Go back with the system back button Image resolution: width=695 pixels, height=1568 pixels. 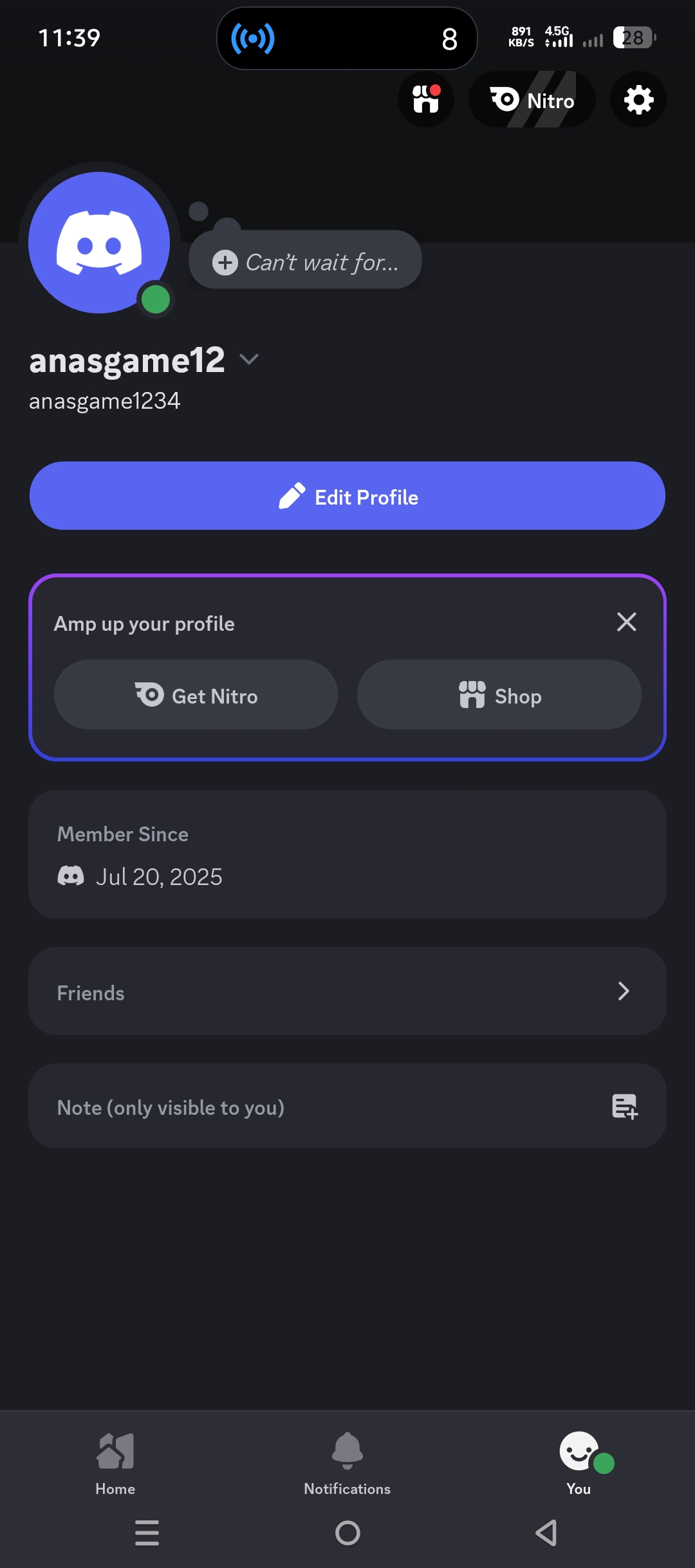[546, 1533]
